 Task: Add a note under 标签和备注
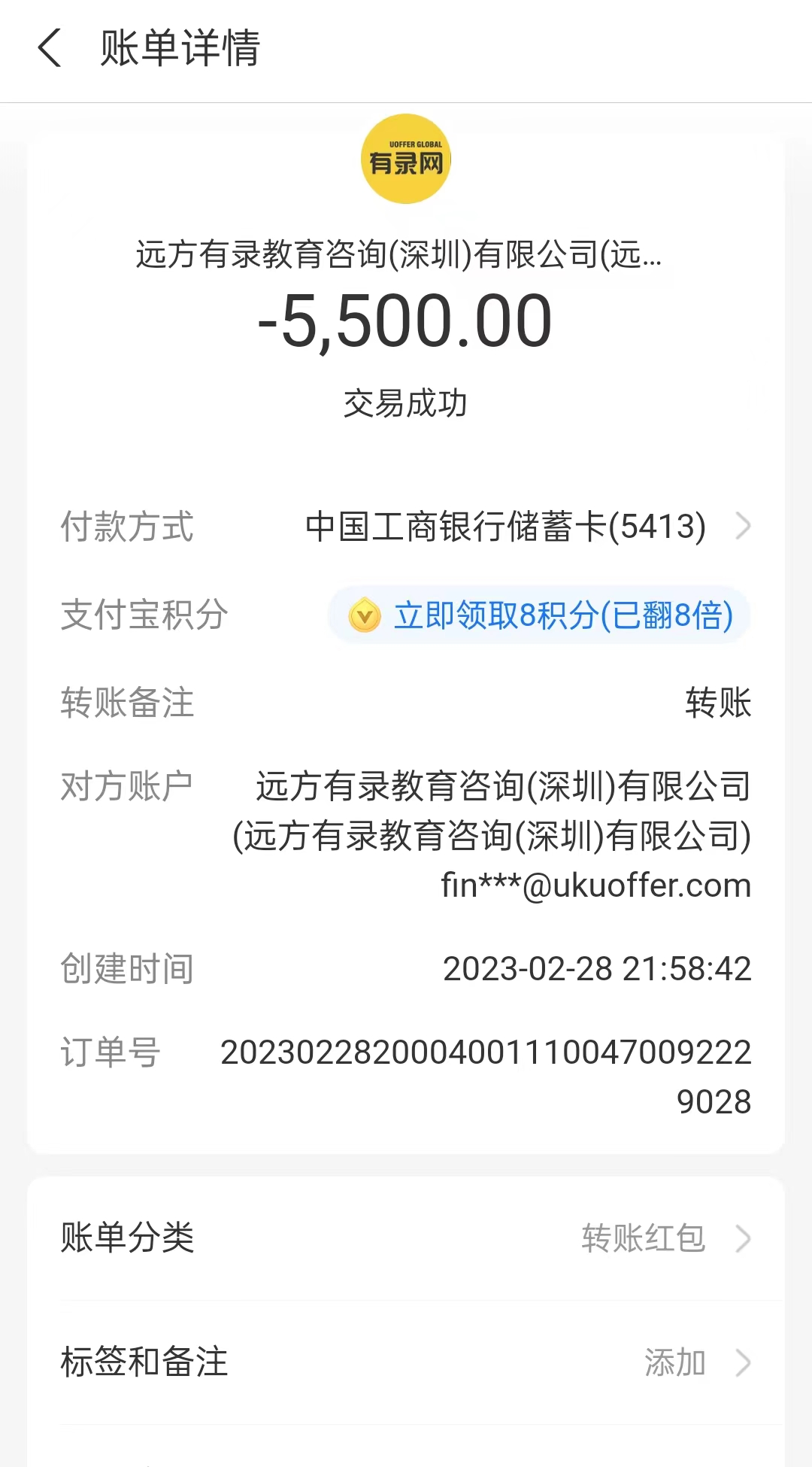click(406, 1362)
